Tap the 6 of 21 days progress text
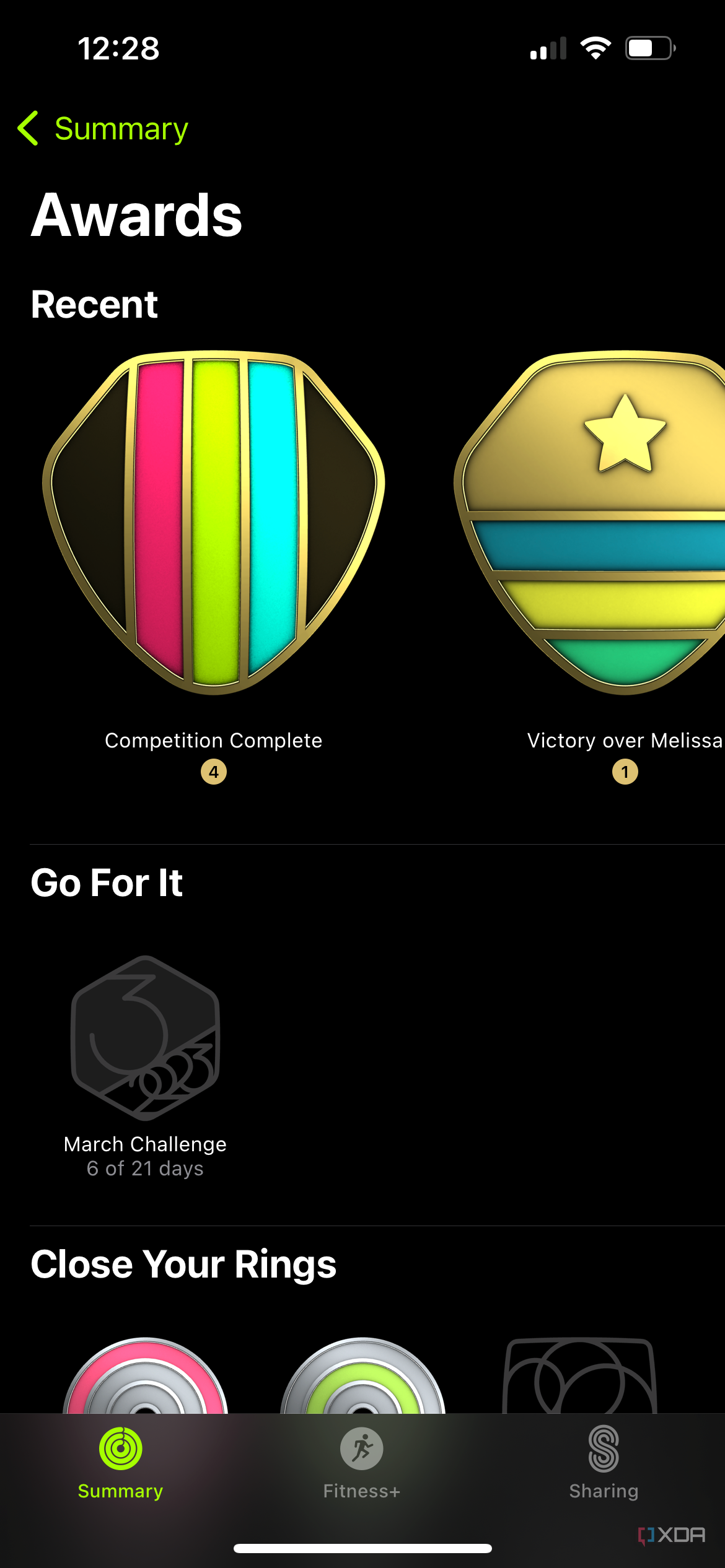 [144, 1169]
